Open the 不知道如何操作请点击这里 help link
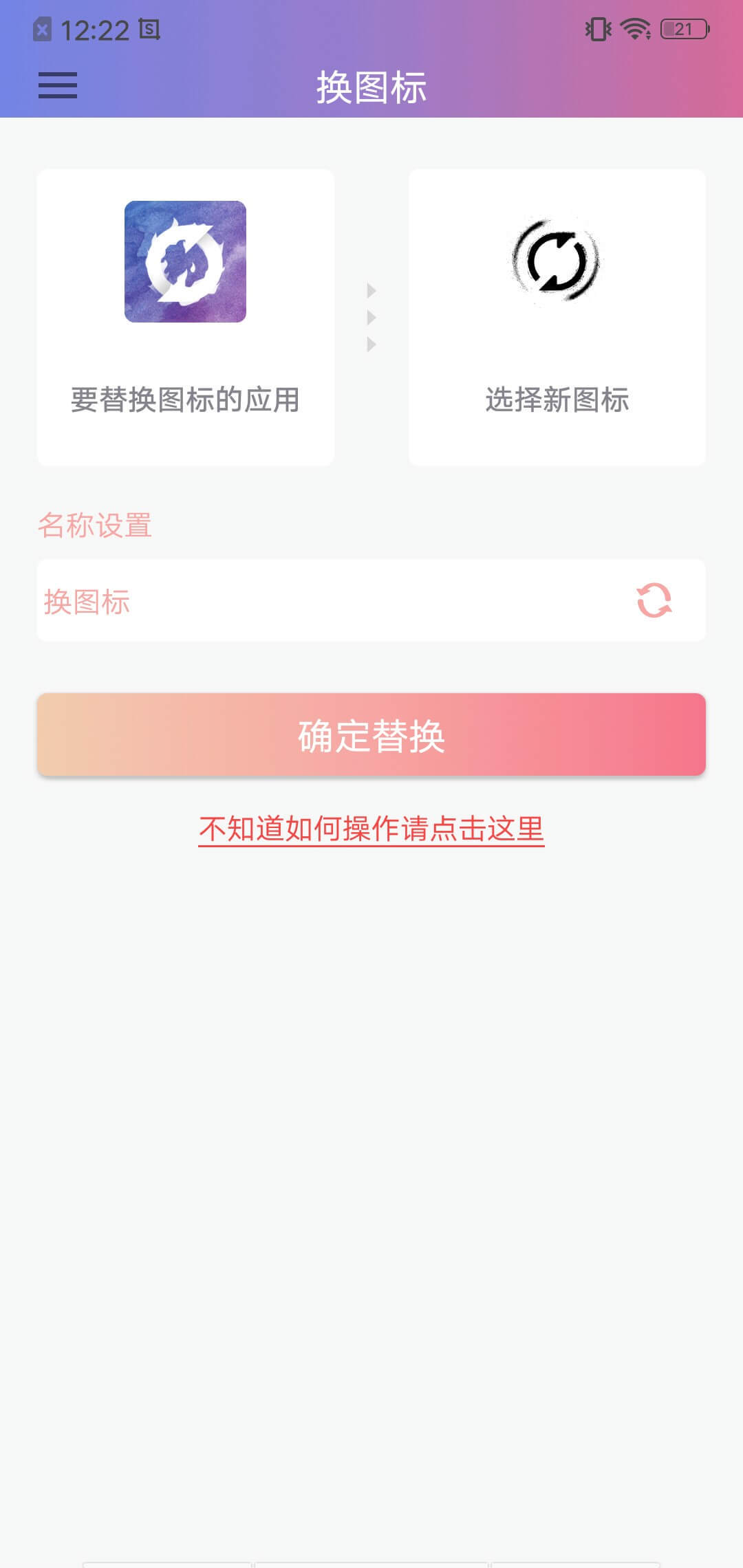Viewport: 743px width, 1568px height. pyautogui.click(x=371, y=831)
